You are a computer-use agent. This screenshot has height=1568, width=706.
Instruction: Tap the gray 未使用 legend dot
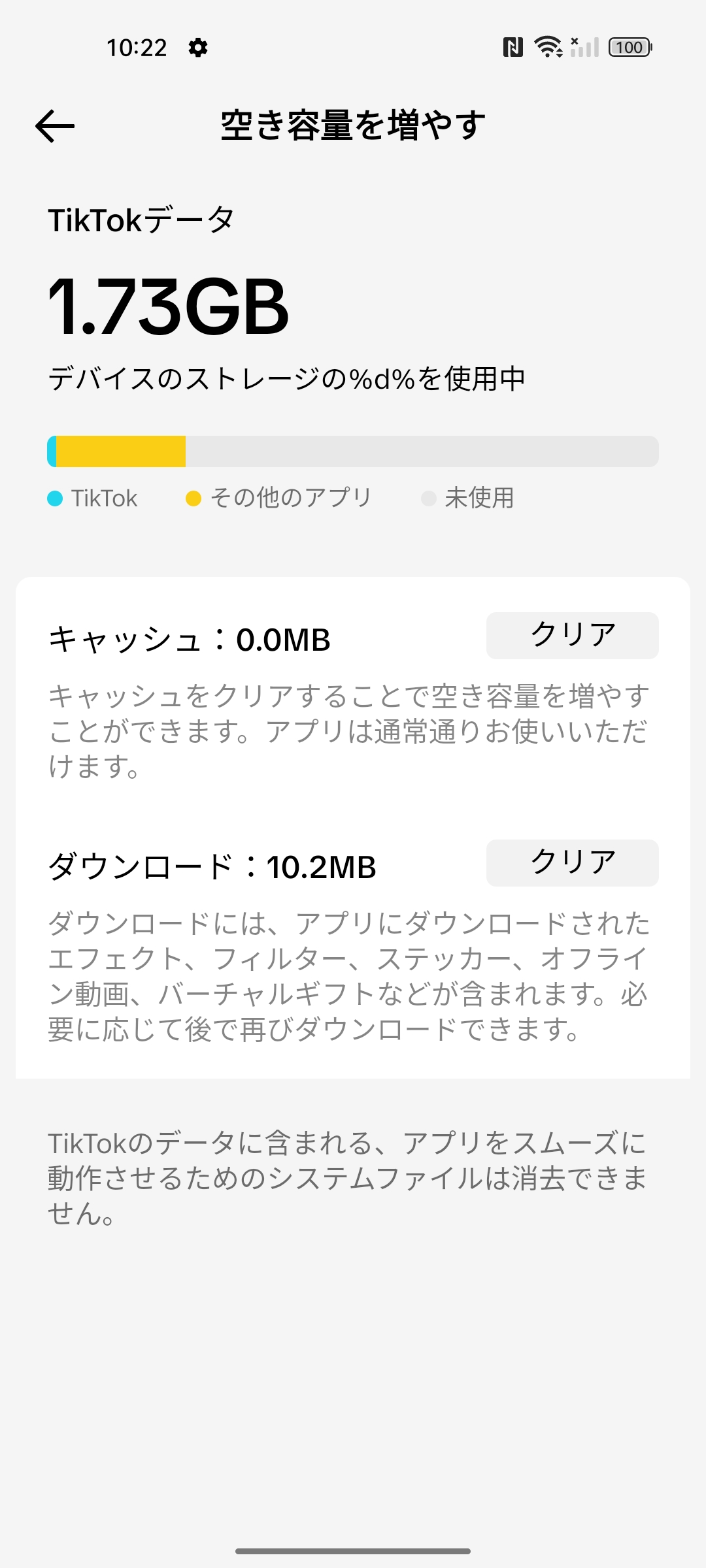pyautogui.click(x=429, y=498)
